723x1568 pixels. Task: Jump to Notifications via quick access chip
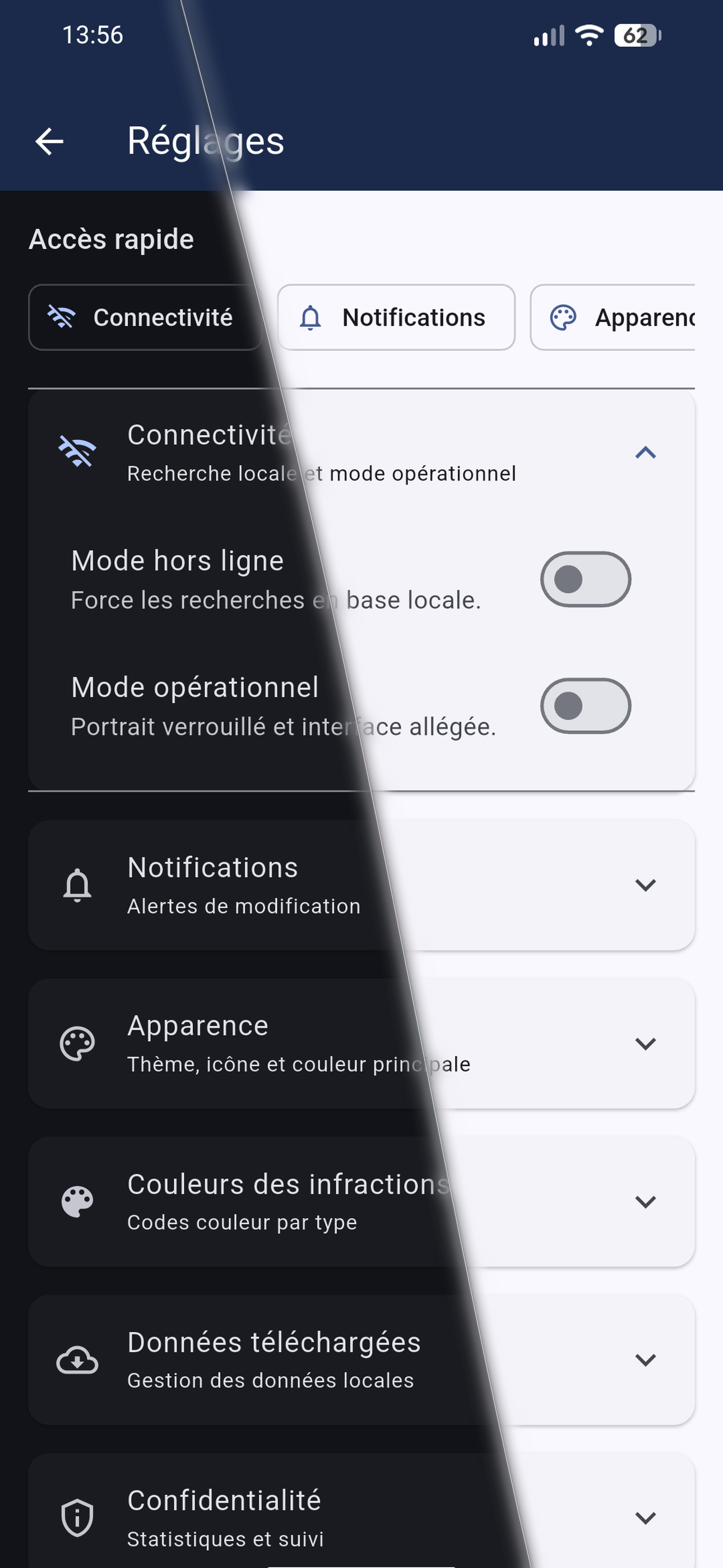point(396,317)
